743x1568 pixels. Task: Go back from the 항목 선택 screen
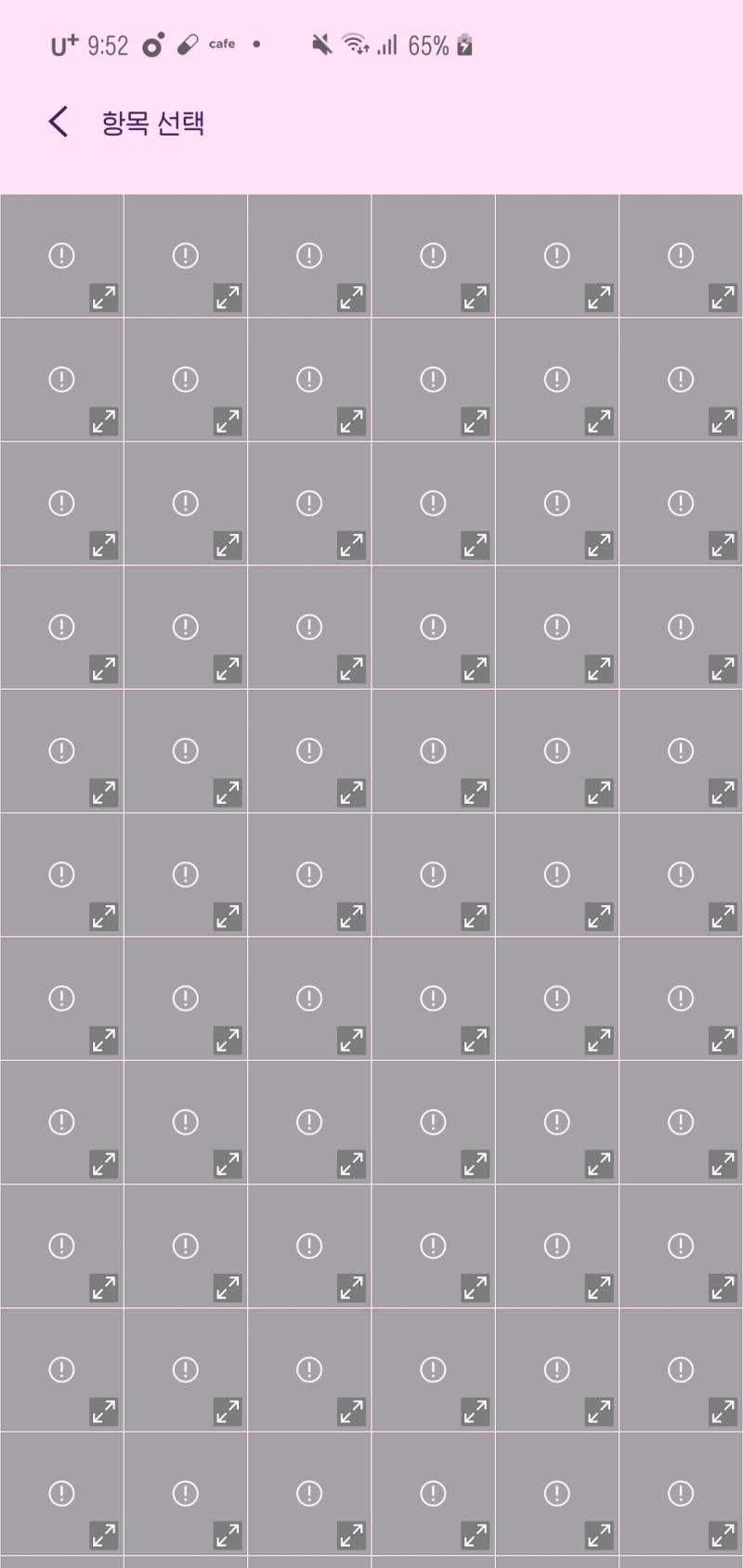[x=59, y=122]
